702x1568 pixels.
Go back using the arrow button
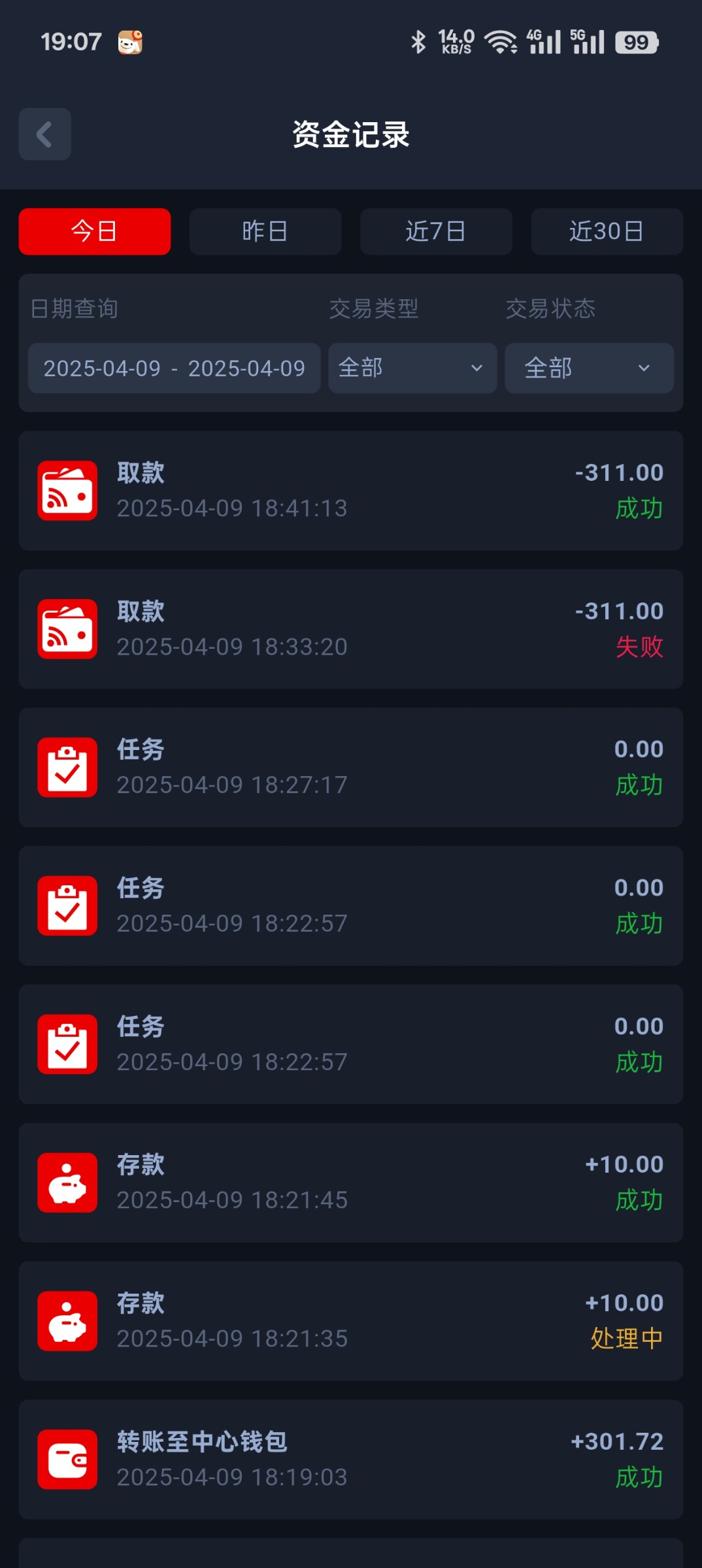44,134
